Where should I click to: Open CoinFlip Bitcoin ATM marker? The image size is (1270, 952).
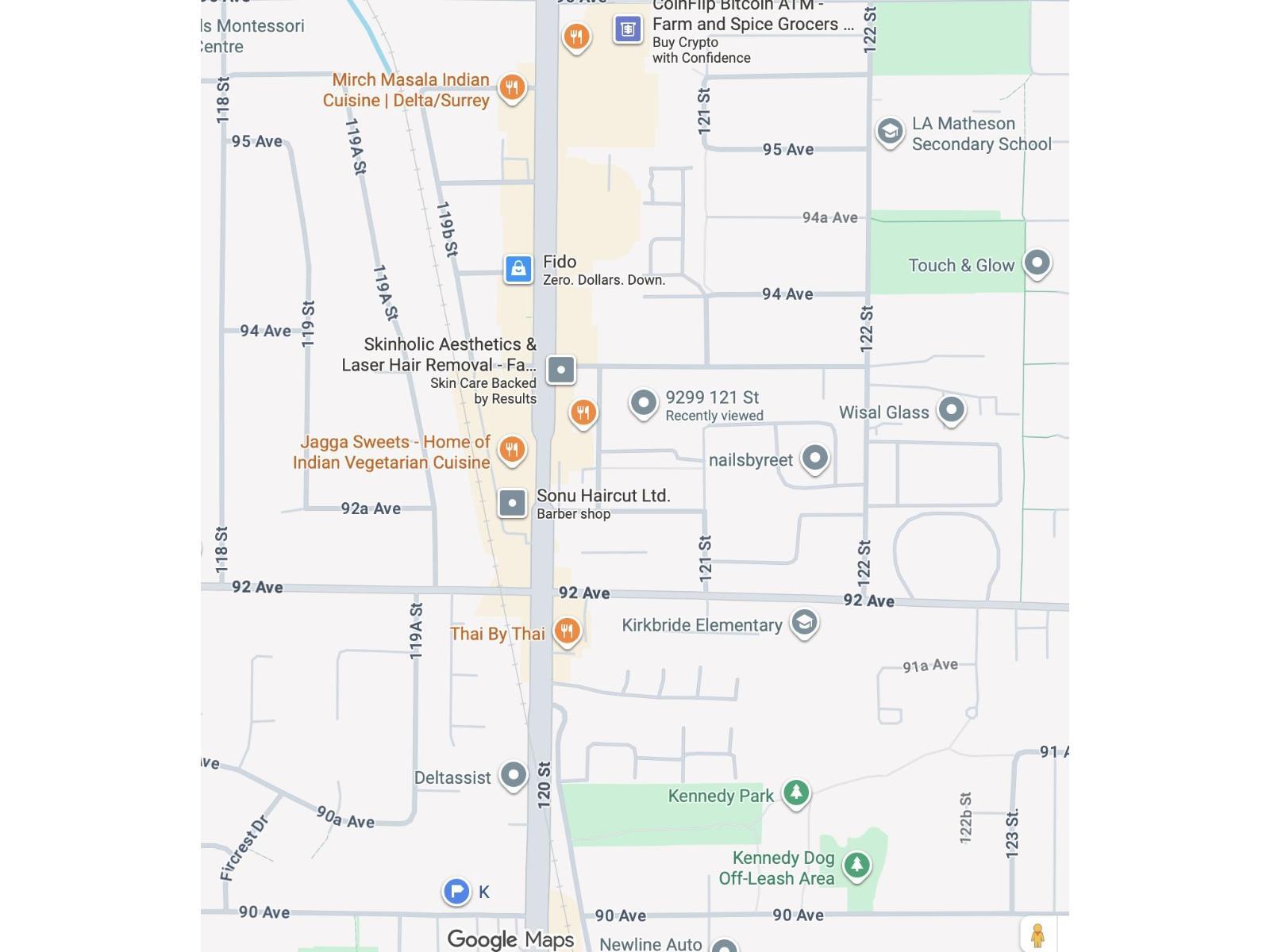pyautogui.click(x=628, y=30)
